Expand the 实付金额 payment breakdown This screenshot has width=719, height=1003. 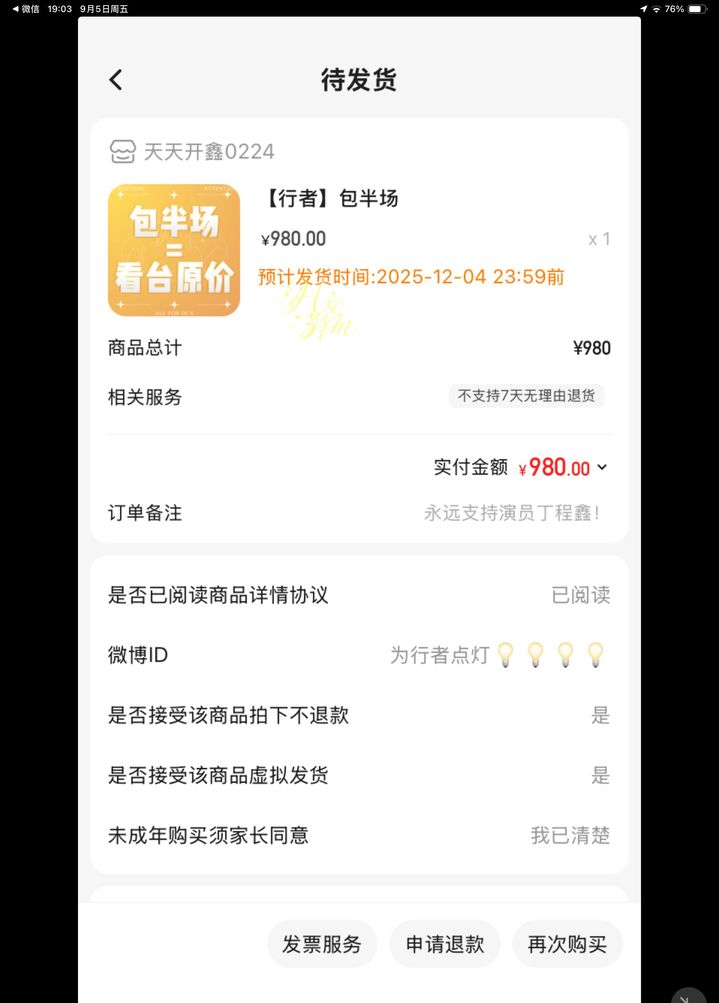601,467
